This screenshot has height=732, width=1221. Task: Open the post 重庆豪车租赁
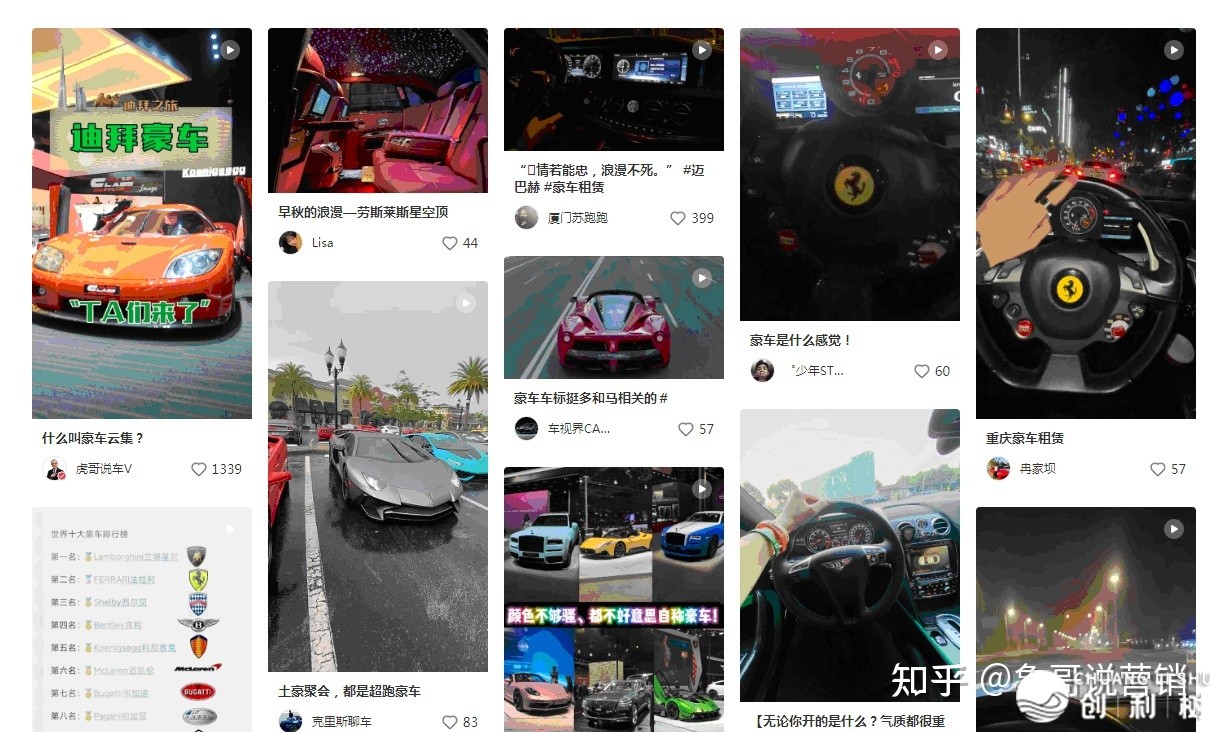1085,223
